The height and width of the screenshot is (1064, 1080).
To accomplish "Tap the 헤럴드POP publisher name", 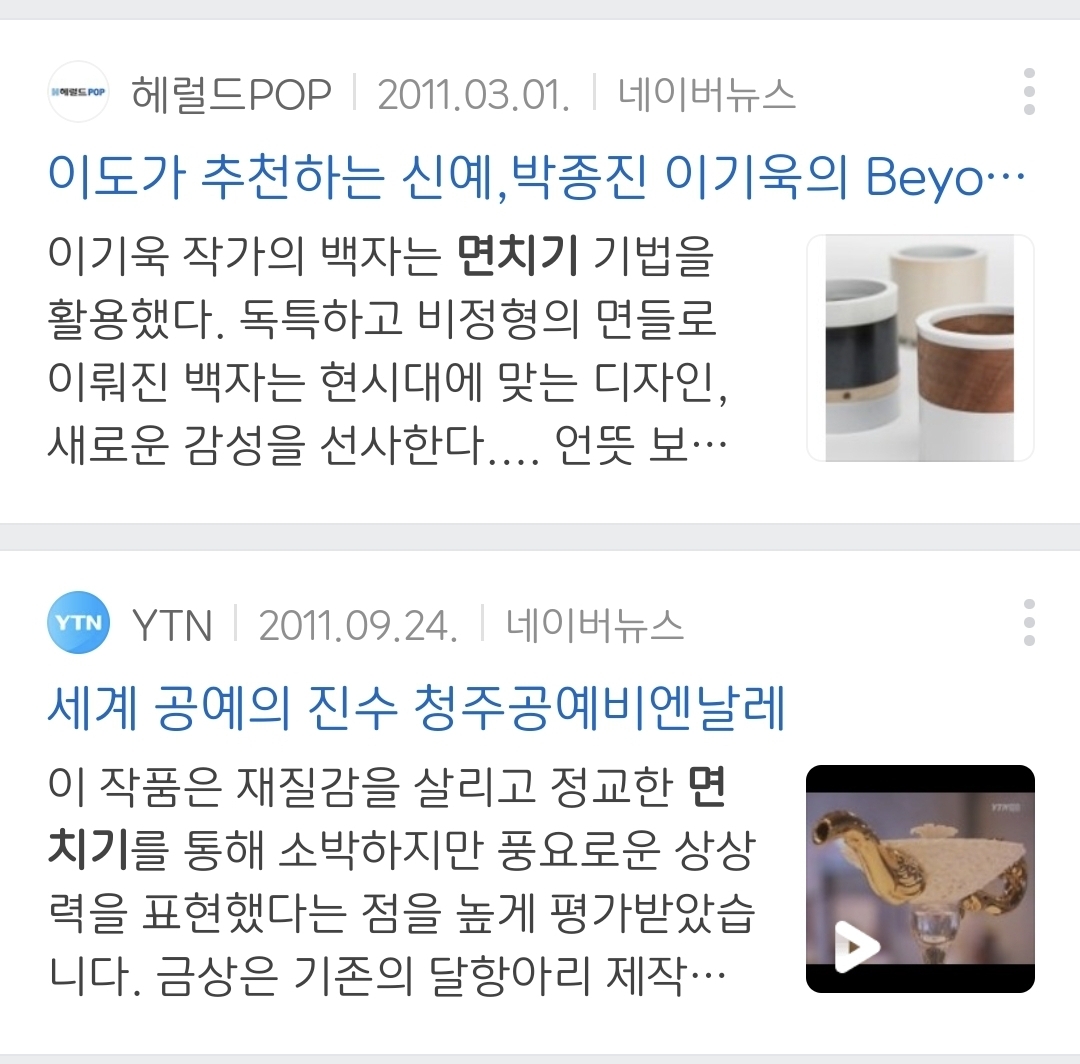I will coord(231,95).
